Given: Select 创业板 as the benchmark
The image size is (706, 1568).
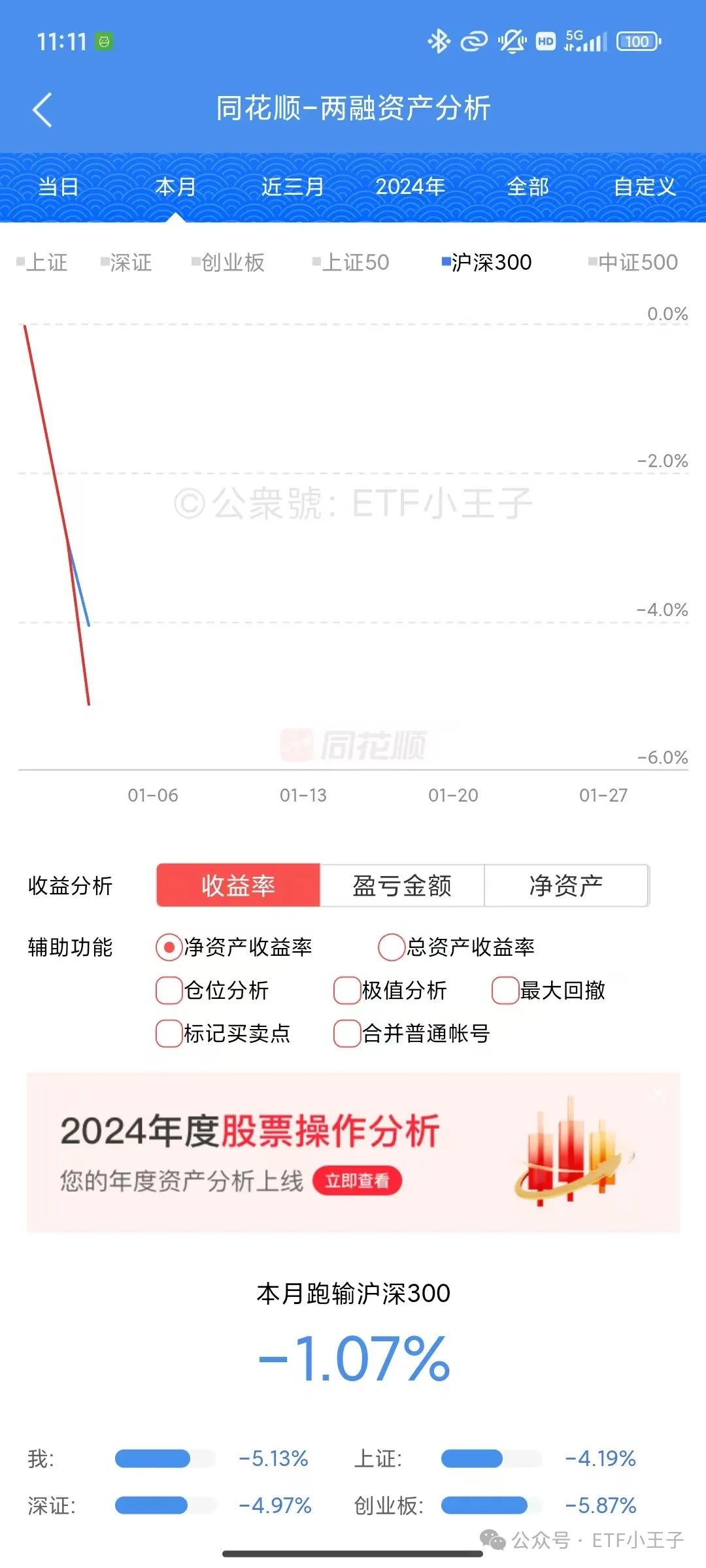Looking at the screenshot, I should [x=228, y=263].
